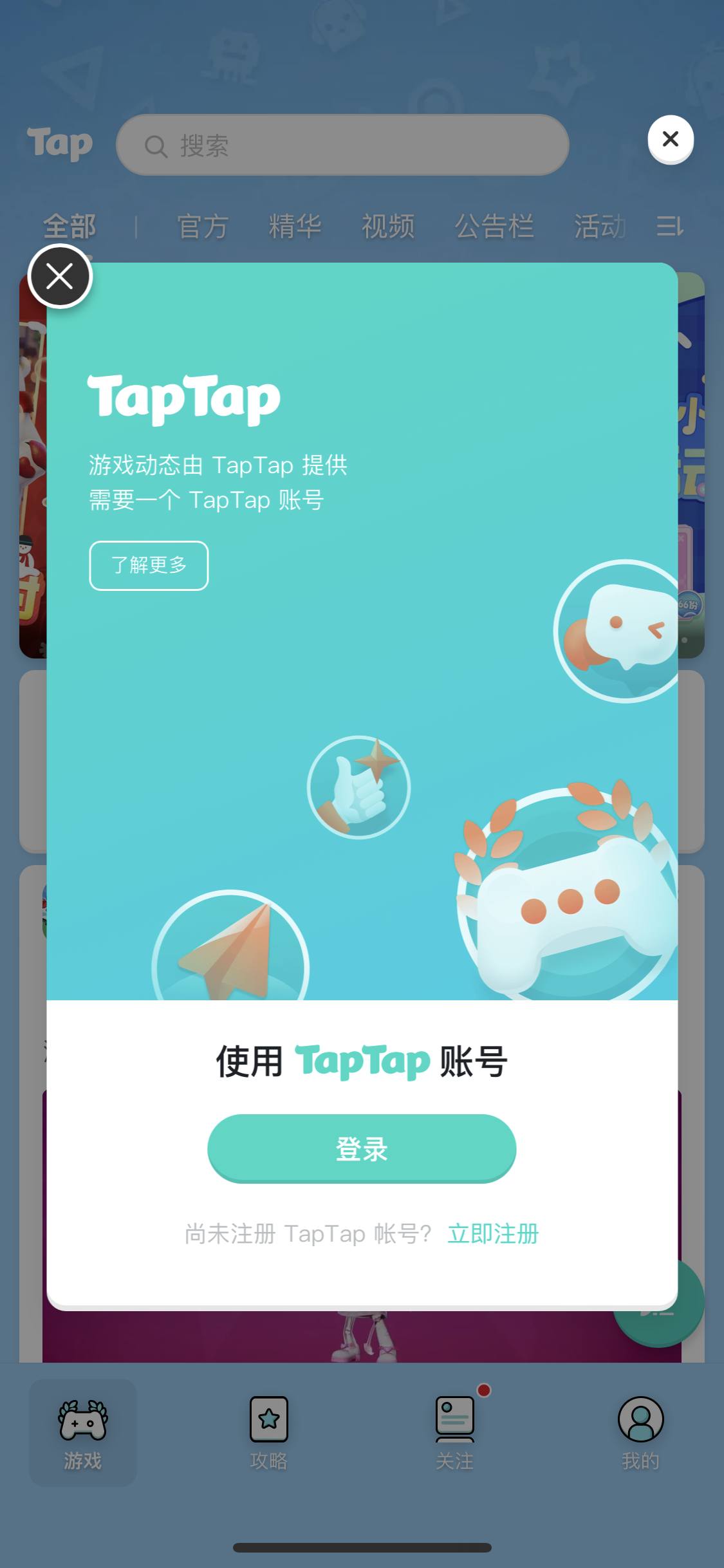This screenshot has width=724, height=1568.
Task: Close the top-right circular X button
Action: (670, 139)
